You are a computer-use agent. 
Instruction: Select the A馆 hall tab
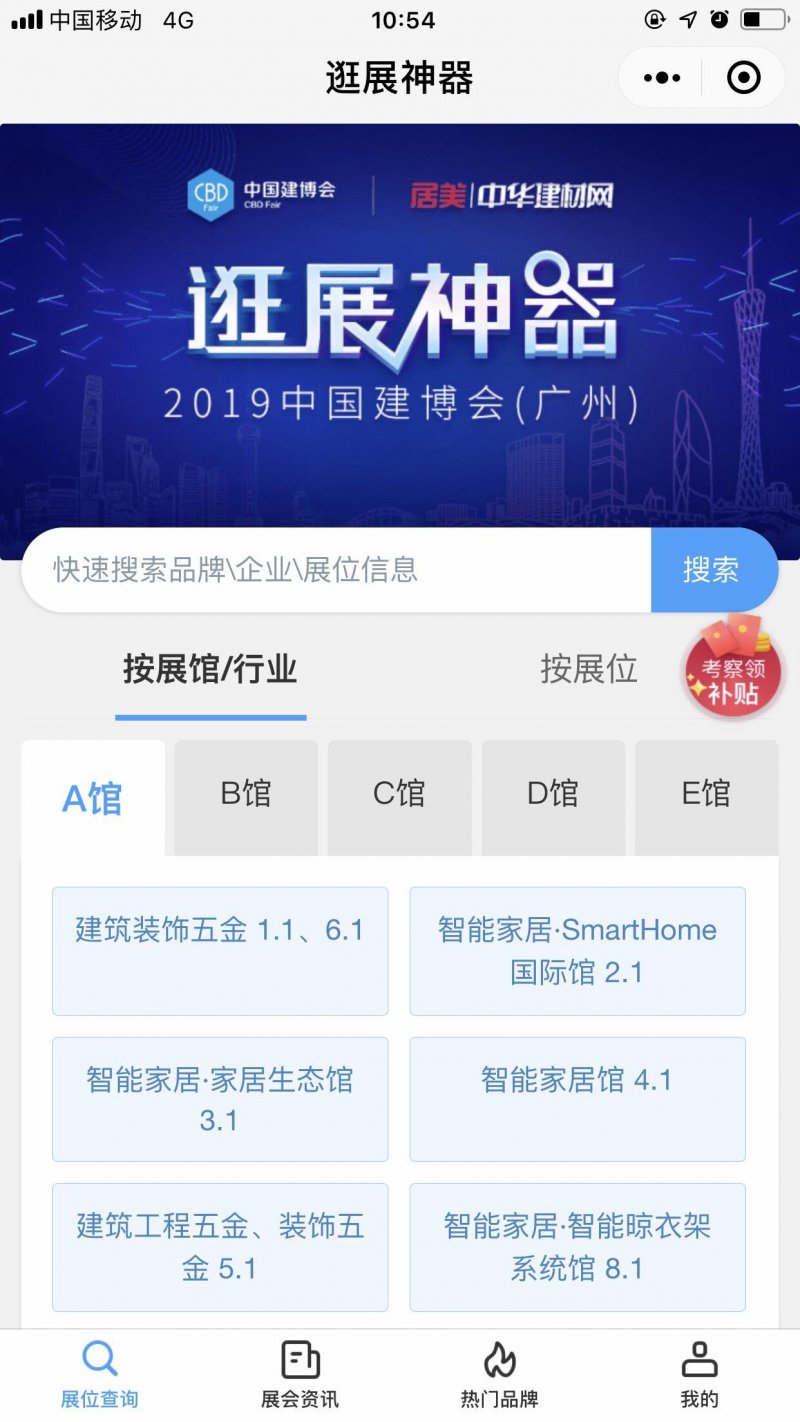[93, 798]
